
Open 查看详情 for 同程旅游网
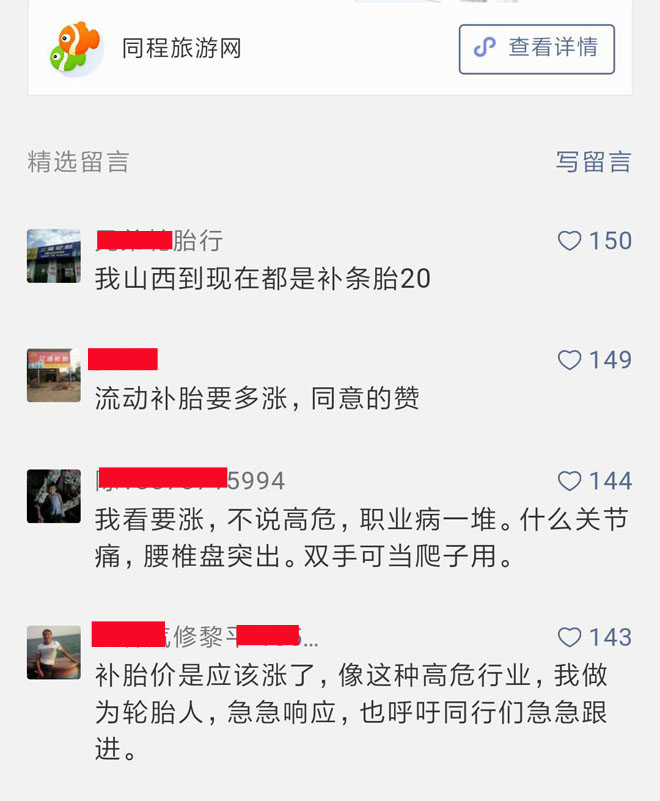pos(536,49)
